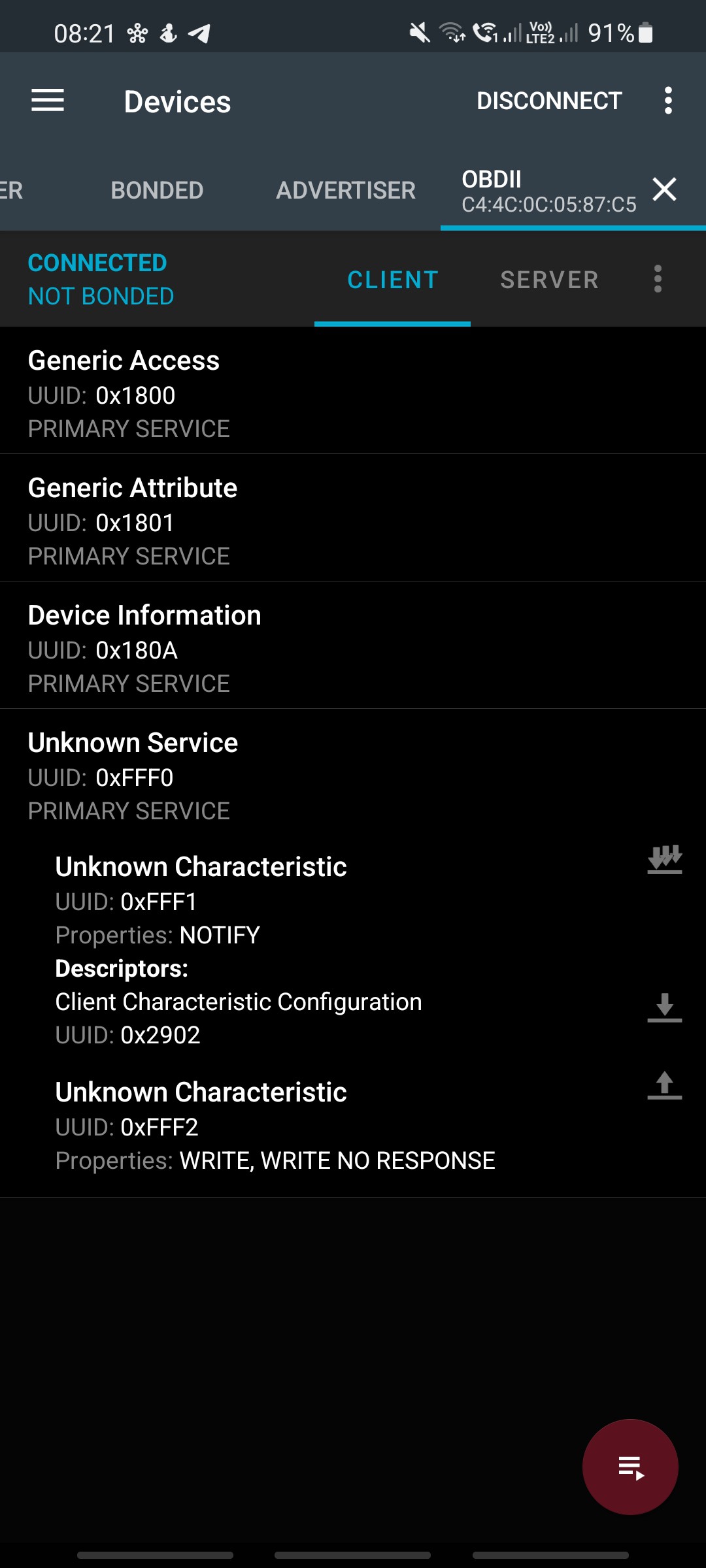Open the ADVERTISER tab
This screenshot has height=1568, width=706.
pyautogui.click(x=345, y=190)
